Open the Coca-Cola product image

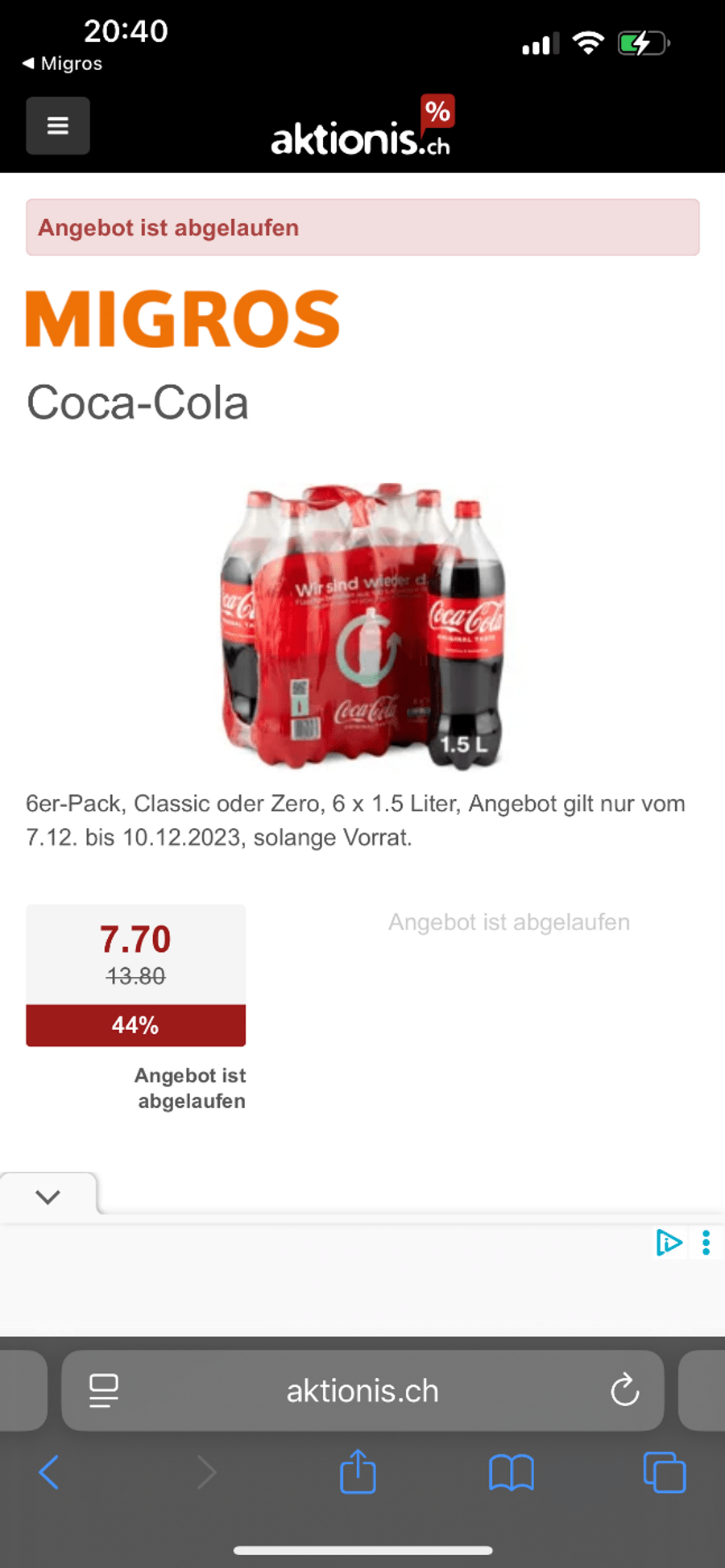click(362, 624)
